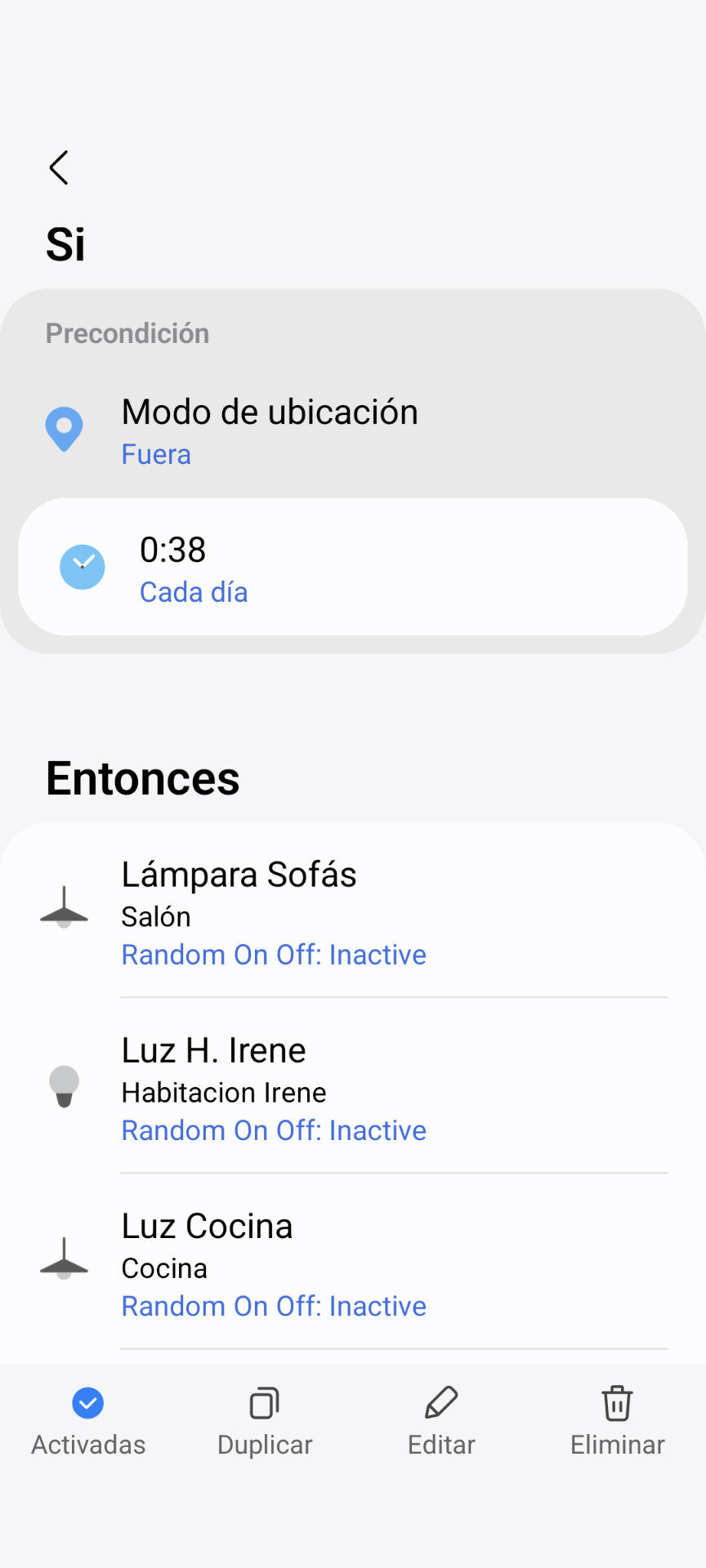Duplicate this routine with Duplicar
Viewport: 706px width, 1568px height.
pyautogui.click(x=265, y=1422)
